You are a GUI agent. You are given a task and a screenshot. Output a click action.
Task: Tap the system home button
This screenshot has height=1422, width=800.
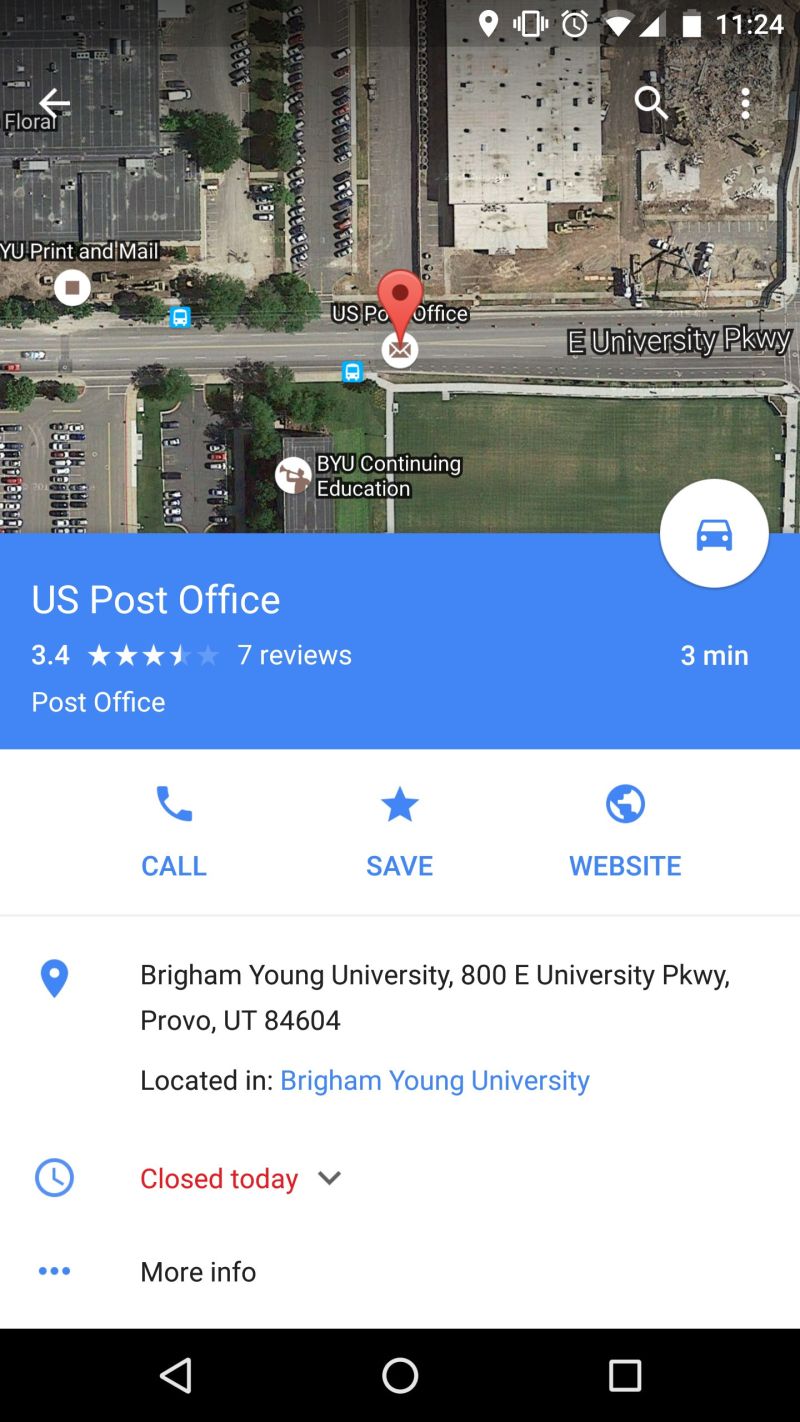tap(400, 1376)
